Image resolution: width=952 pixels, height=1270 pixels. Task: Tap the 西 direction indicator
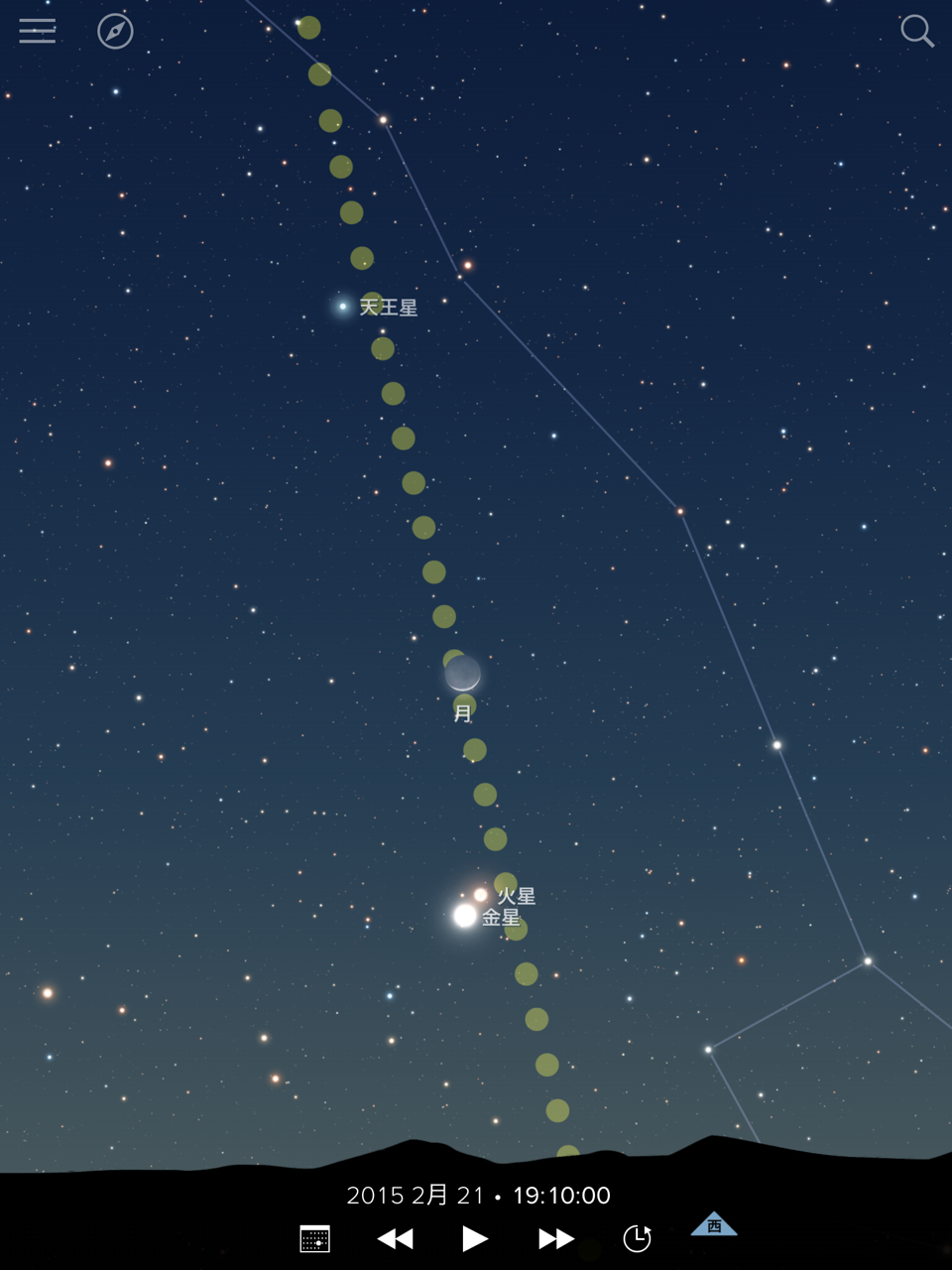coord(714,1225)
